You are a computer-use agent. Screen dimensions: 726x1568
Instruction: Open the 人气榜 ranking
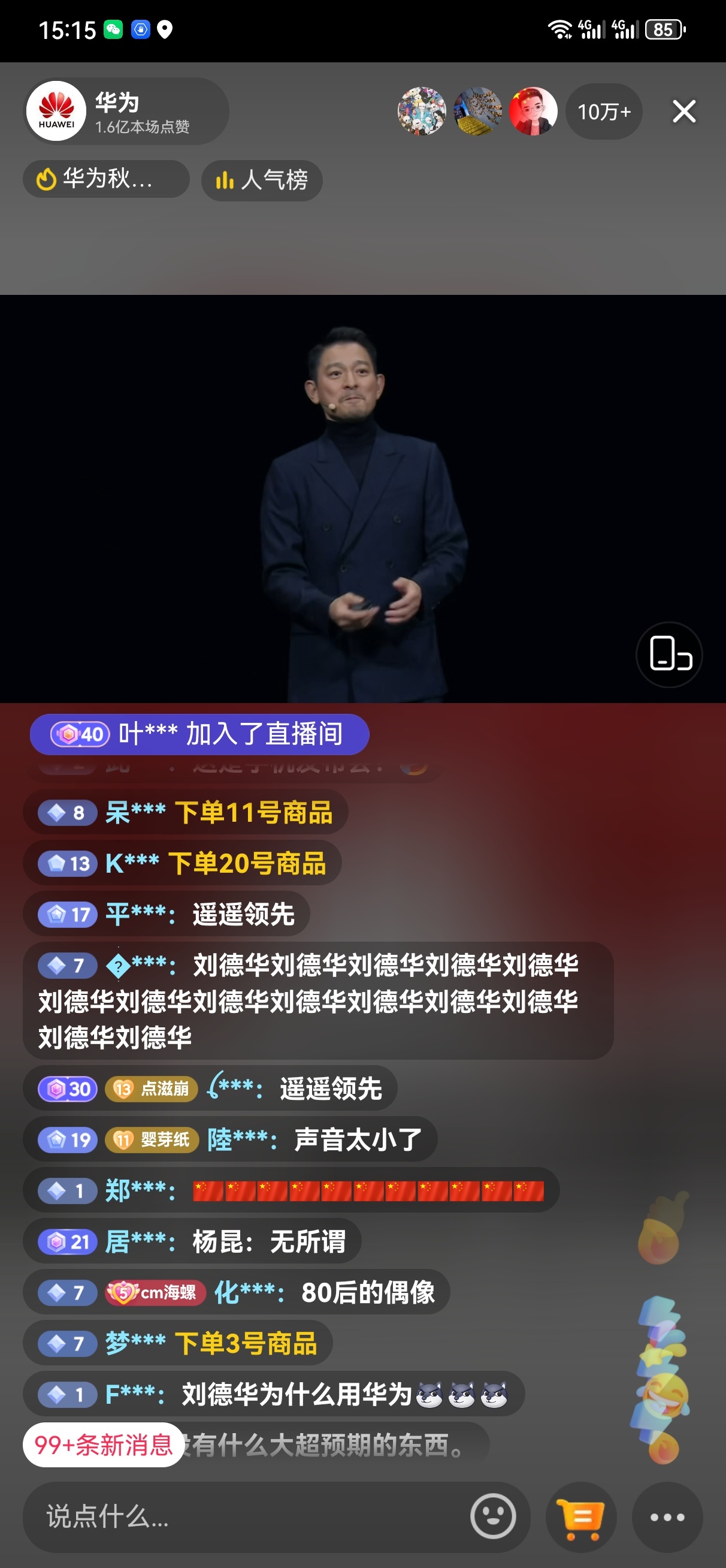[x=262, y=180]
